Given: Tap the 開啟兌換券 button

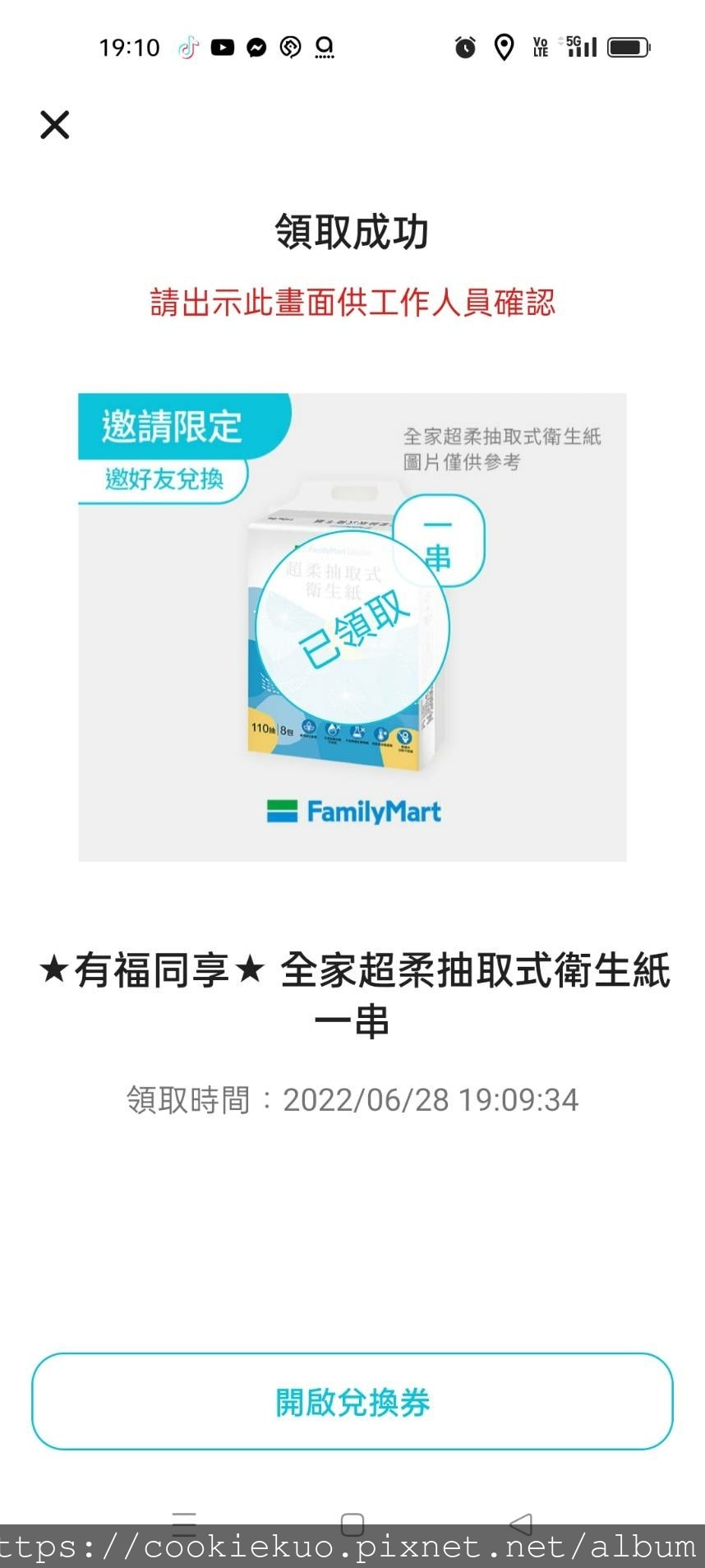Looking at the screenshot, I should pos(352,1401).
